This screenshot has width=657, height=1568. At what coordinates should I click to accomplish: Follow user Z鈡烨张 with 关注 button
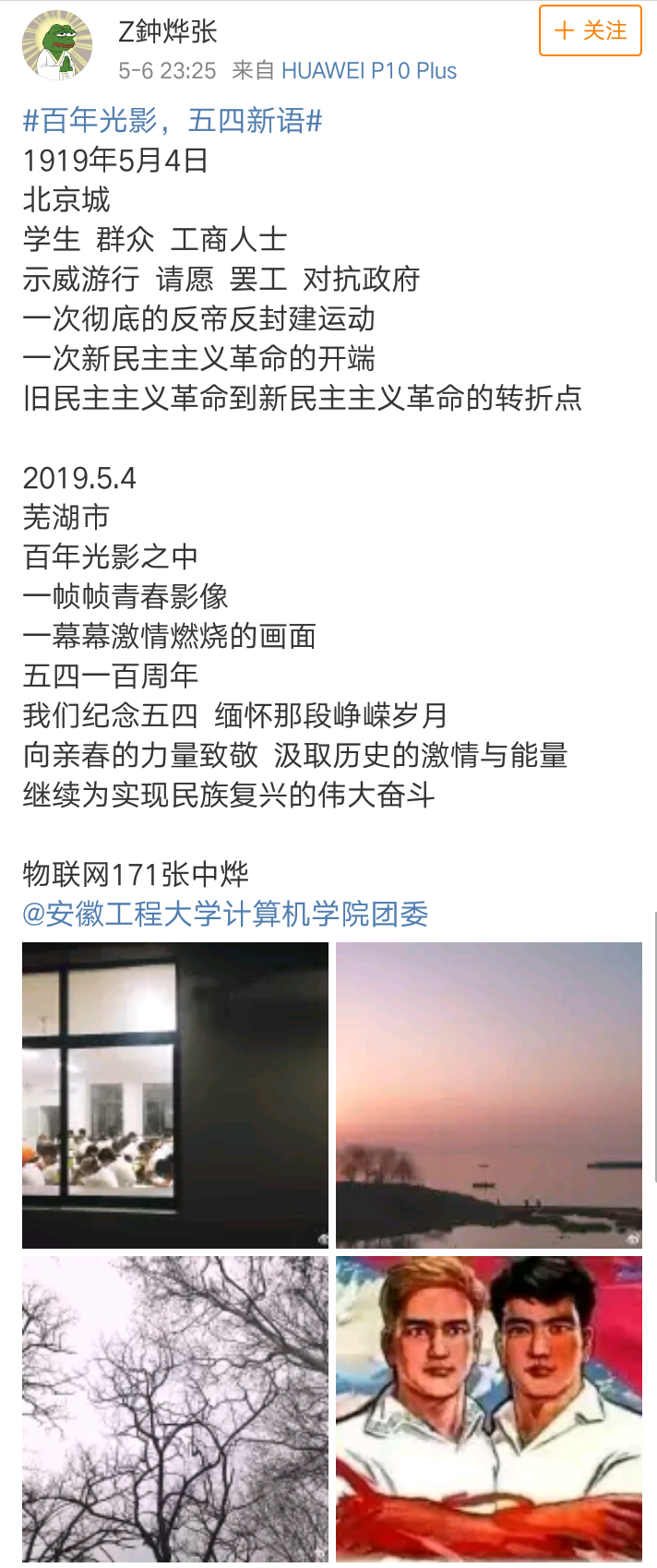590,30
